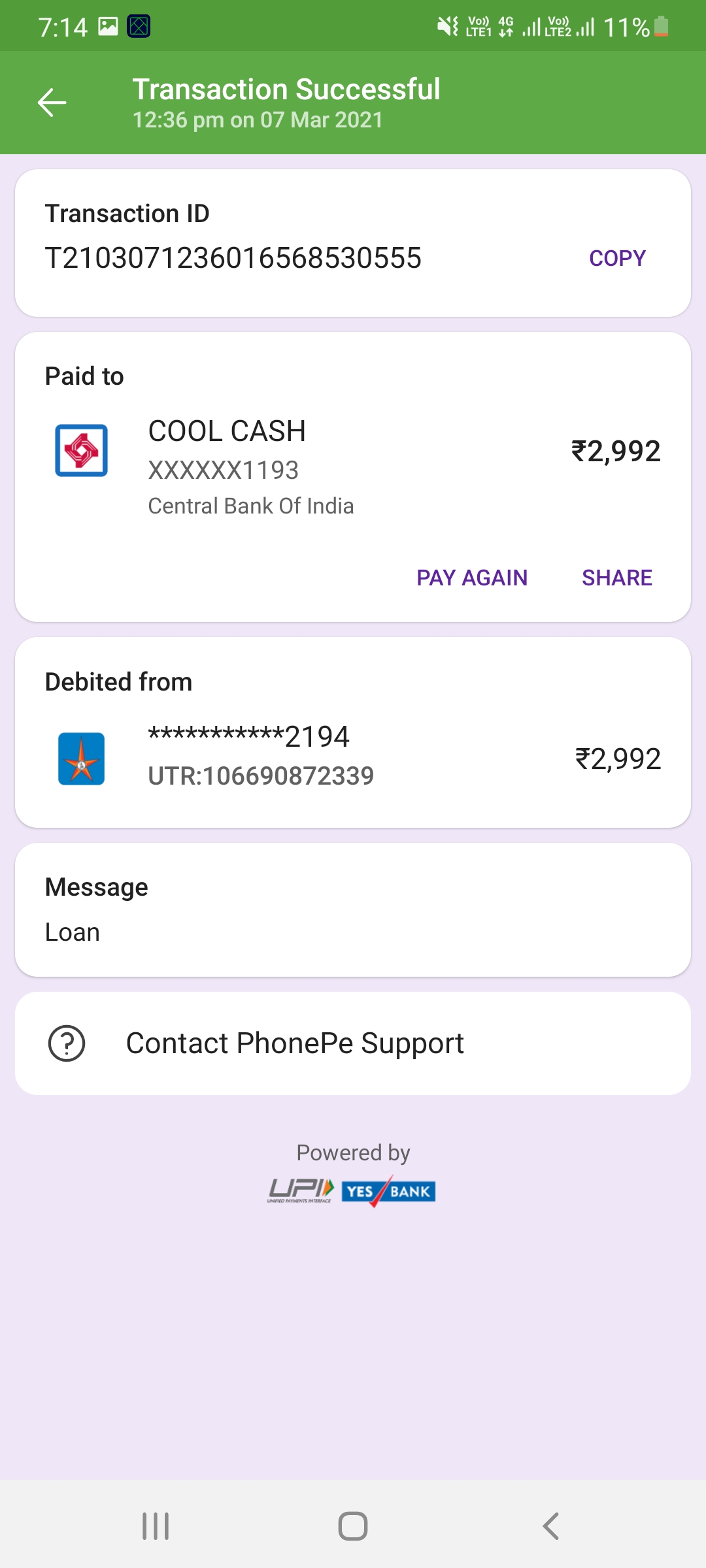Share this transaction receipt
Image resolution: width=706 pixels, height=1568 pixels.
pyautogui.click(x=616, y=578)
